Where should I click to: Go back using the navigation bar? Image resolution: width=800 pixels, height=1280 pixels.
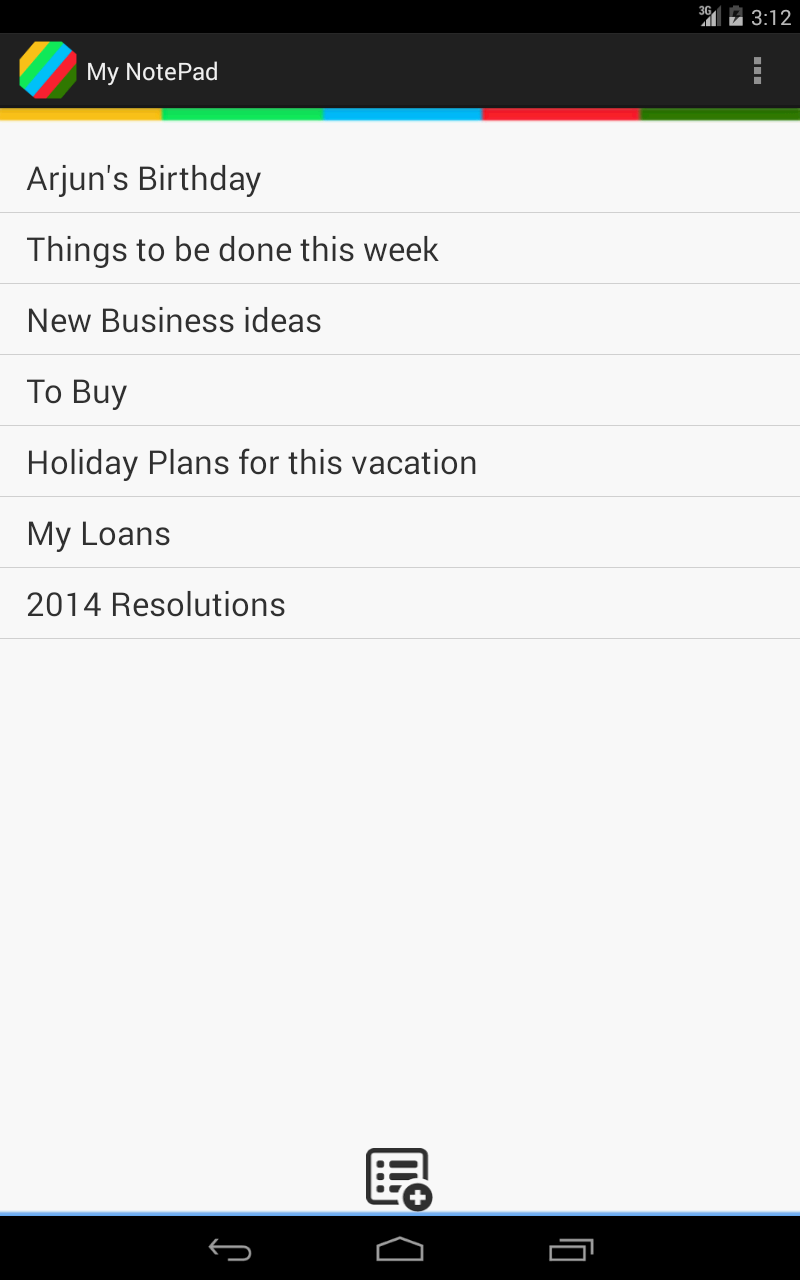pos(230,1249)
